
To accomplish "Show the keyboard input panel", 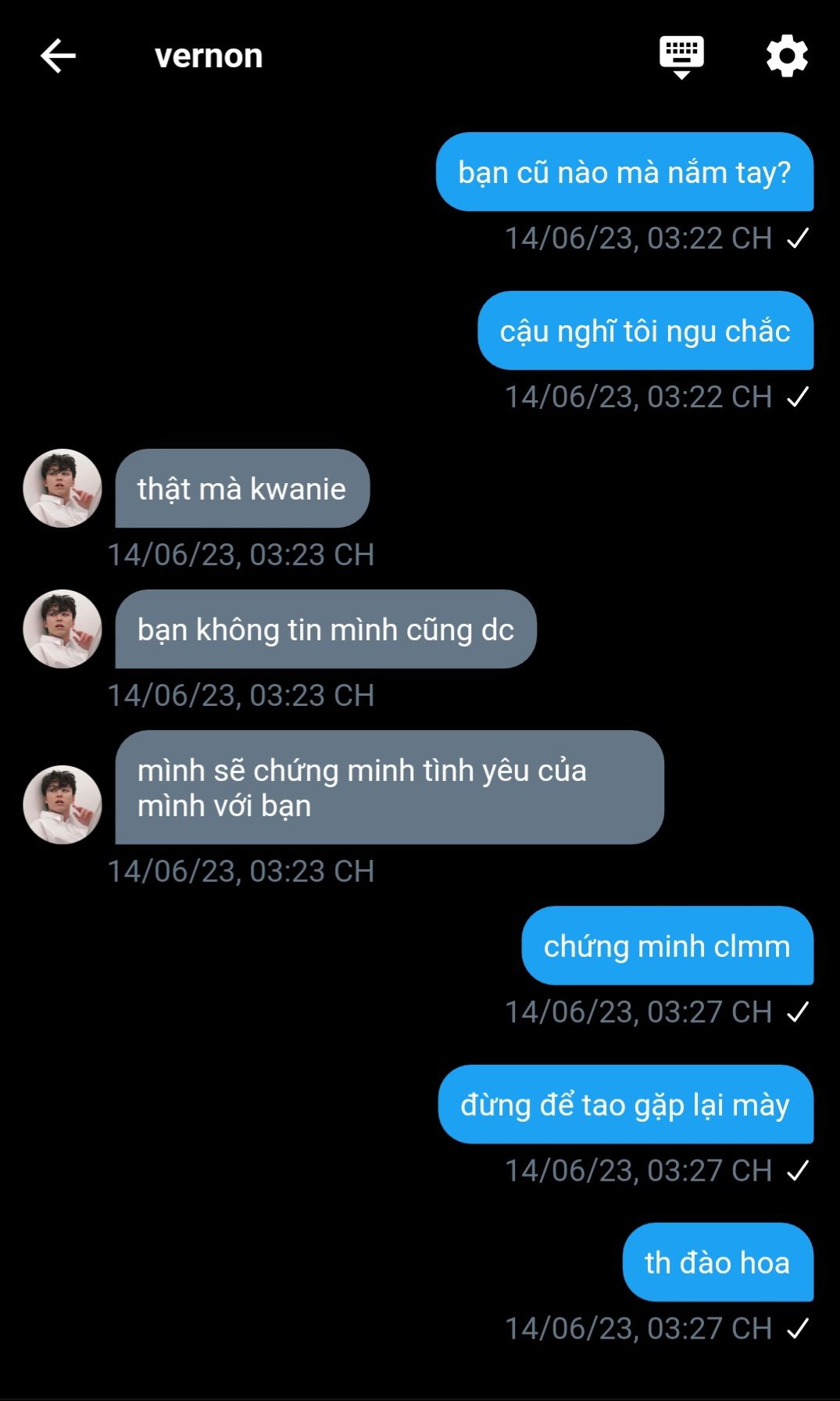I will point(681,56).
